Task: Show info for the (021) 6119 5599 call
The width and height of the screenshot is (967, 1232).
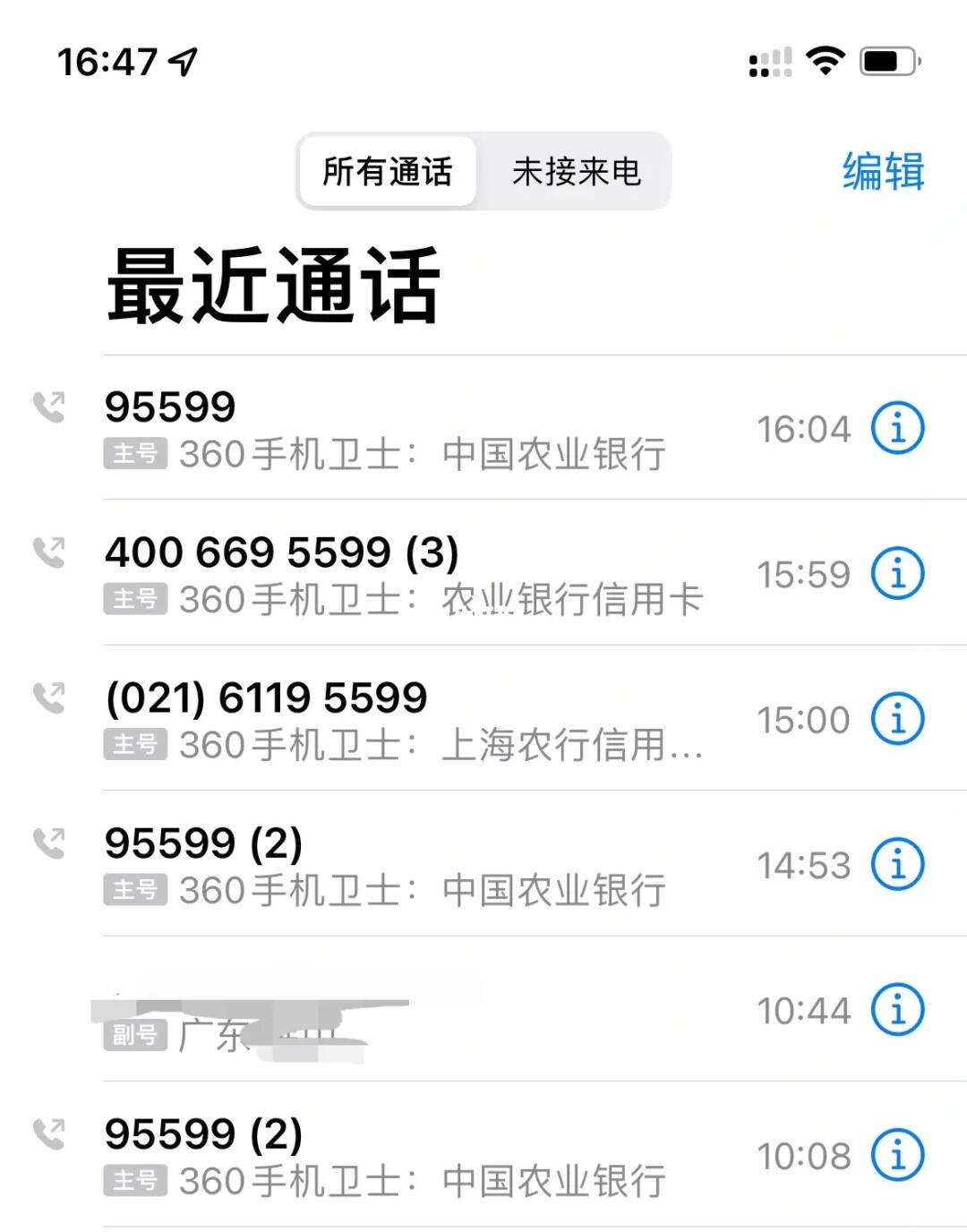Action: [x=897, y=719]
